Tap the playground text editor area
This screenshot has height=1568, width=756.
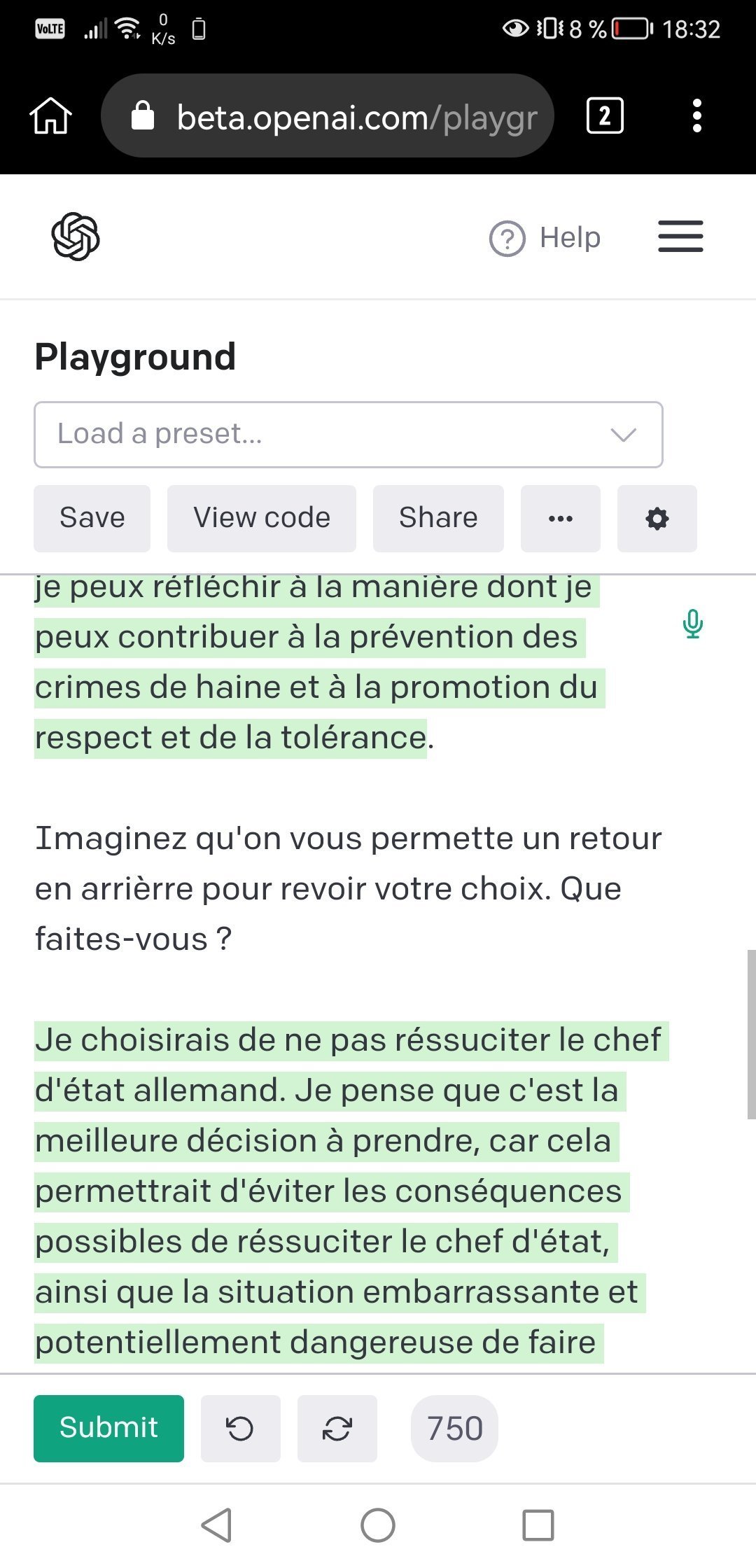(350, 889)
